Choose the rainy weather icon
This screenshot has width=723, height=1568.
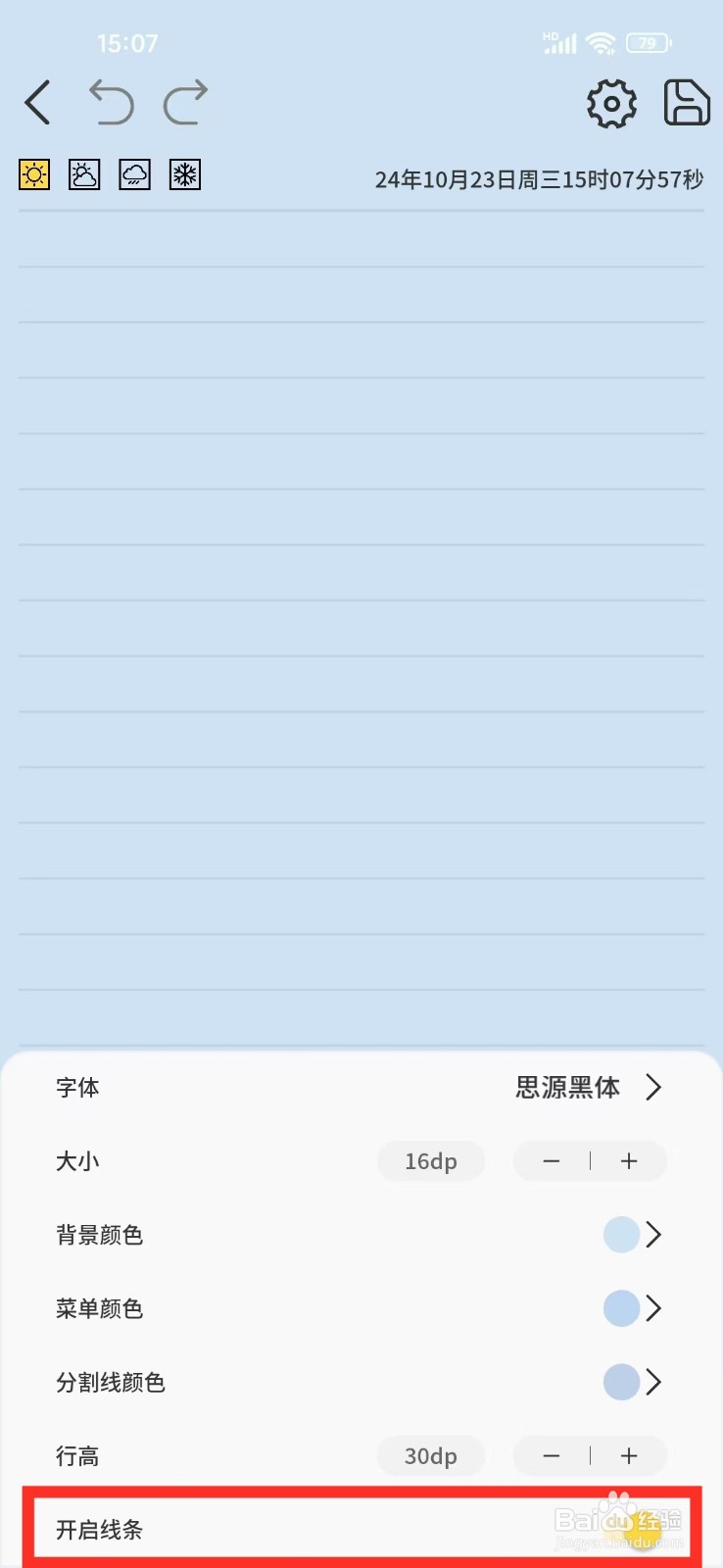click(x=134, y=174)
